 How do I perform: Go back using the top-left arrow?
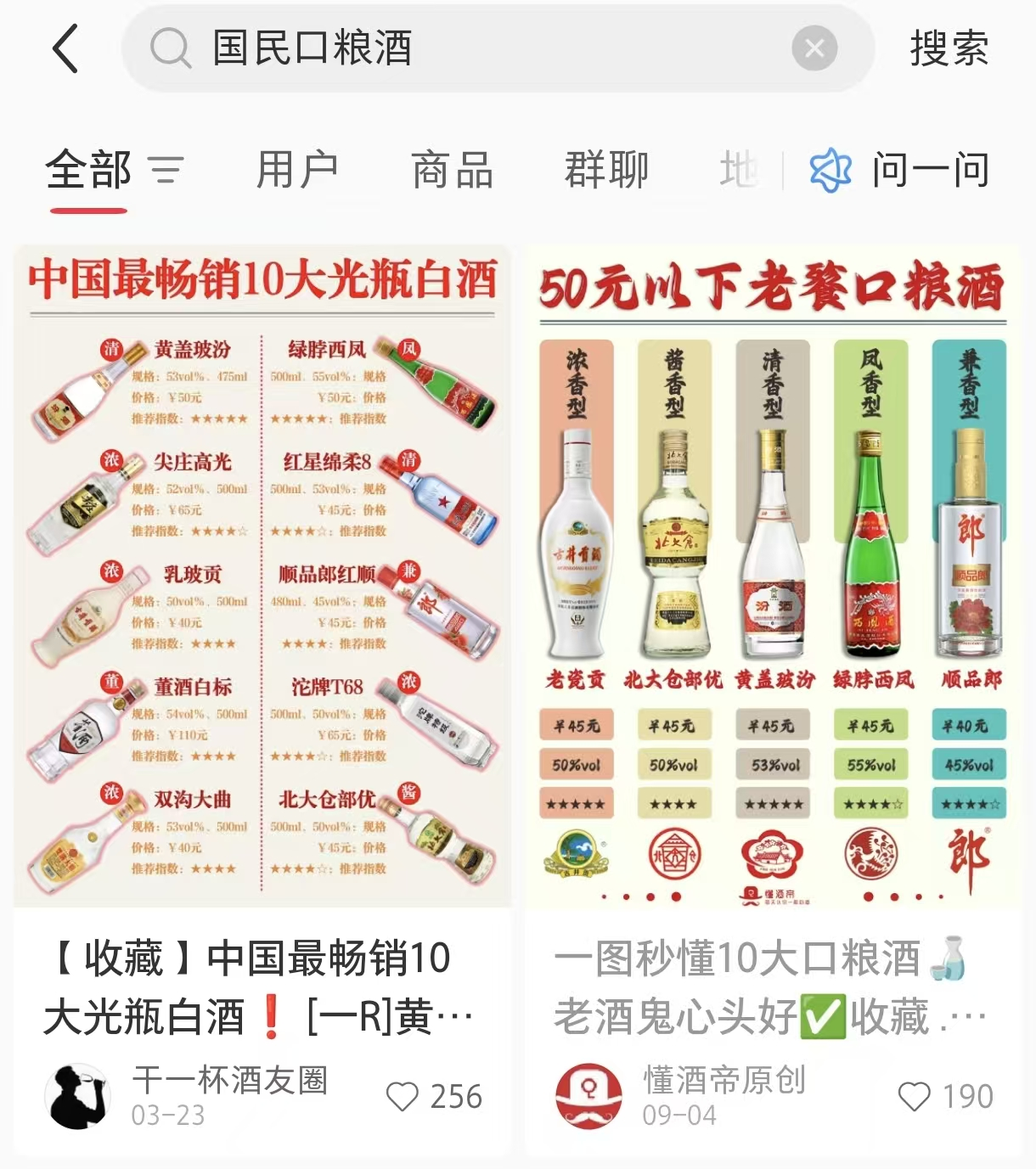click(65, 48)
